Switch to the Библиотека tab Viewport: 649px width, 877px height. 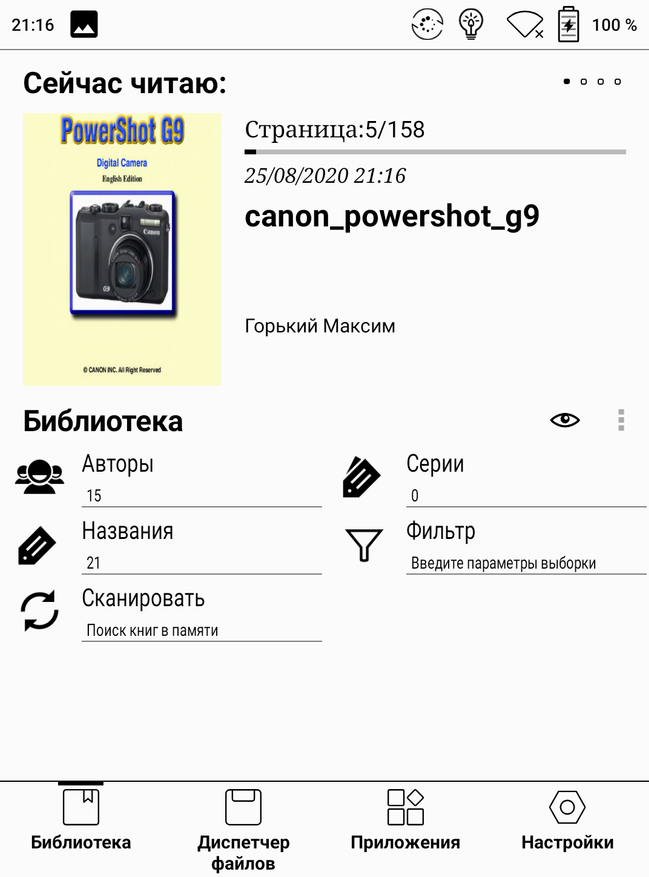tap(81, 822)
